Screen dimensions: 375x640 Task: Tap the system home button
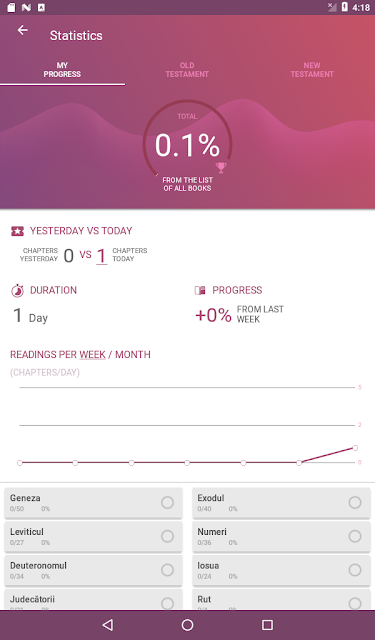[187, 625]
